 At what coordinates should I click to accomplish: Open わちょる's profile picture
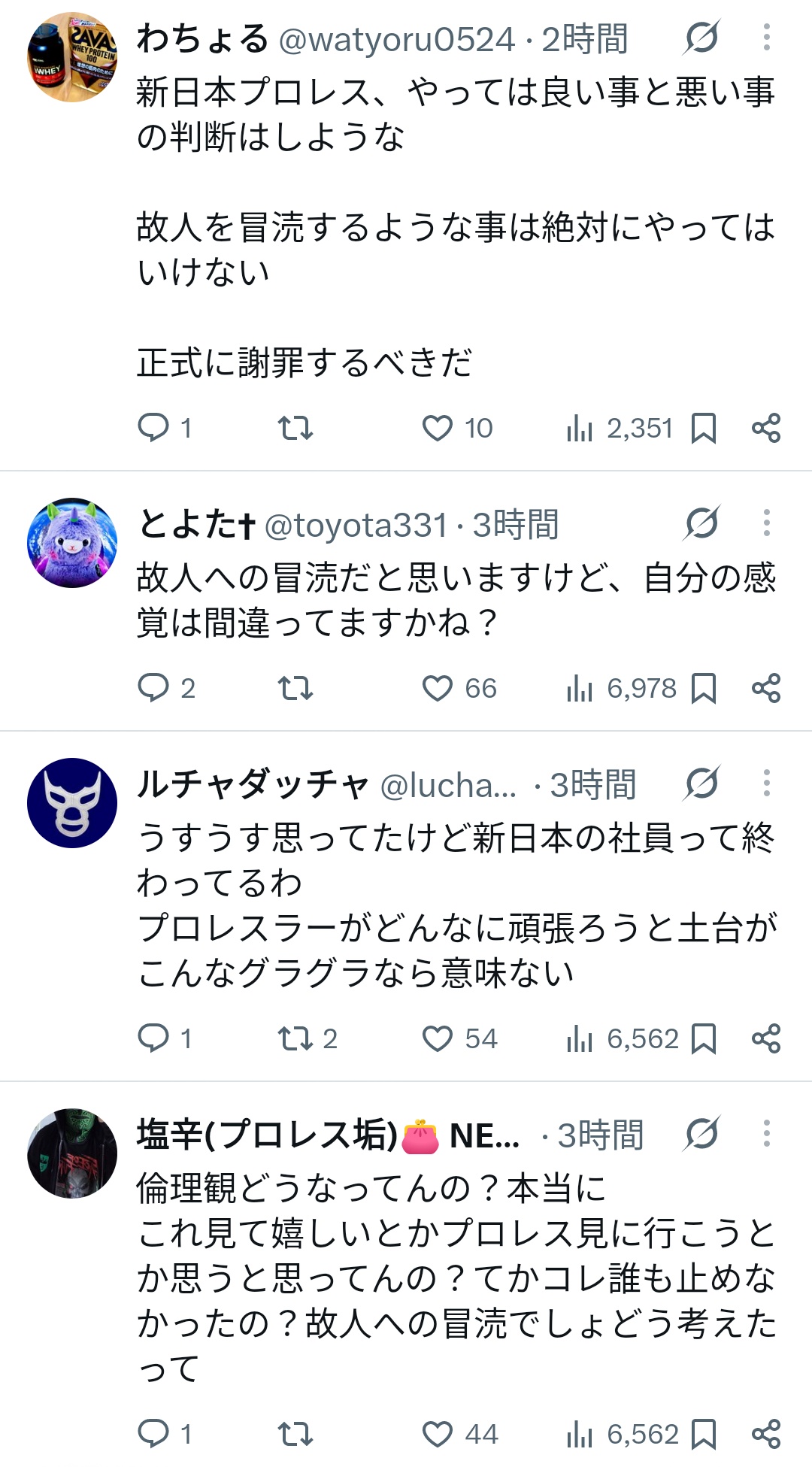pos(72,57)
